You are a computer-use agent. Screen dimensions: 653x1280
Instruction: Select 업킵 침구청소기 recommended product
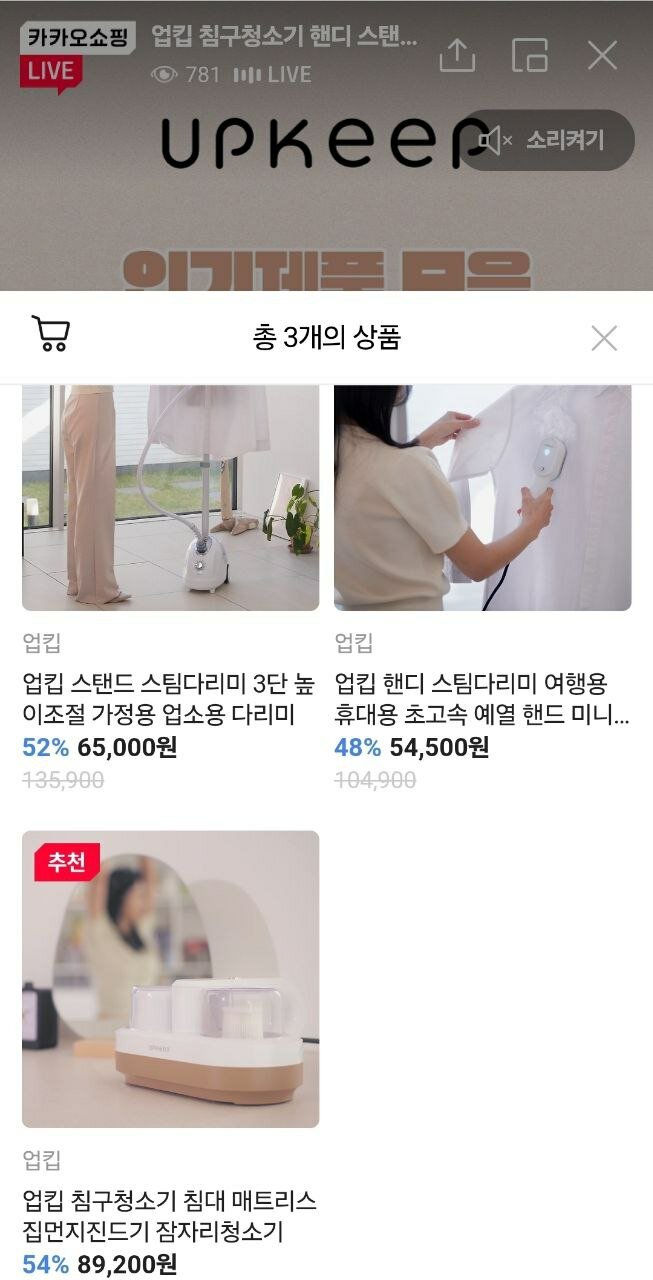[x=170, y=980]
